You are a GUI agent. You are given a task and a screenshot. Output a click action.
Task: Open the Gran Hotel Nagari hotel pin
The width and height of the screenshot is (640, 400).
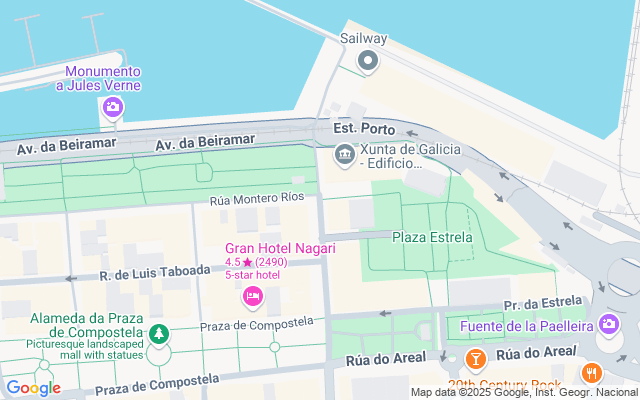[x=252, y=295]
